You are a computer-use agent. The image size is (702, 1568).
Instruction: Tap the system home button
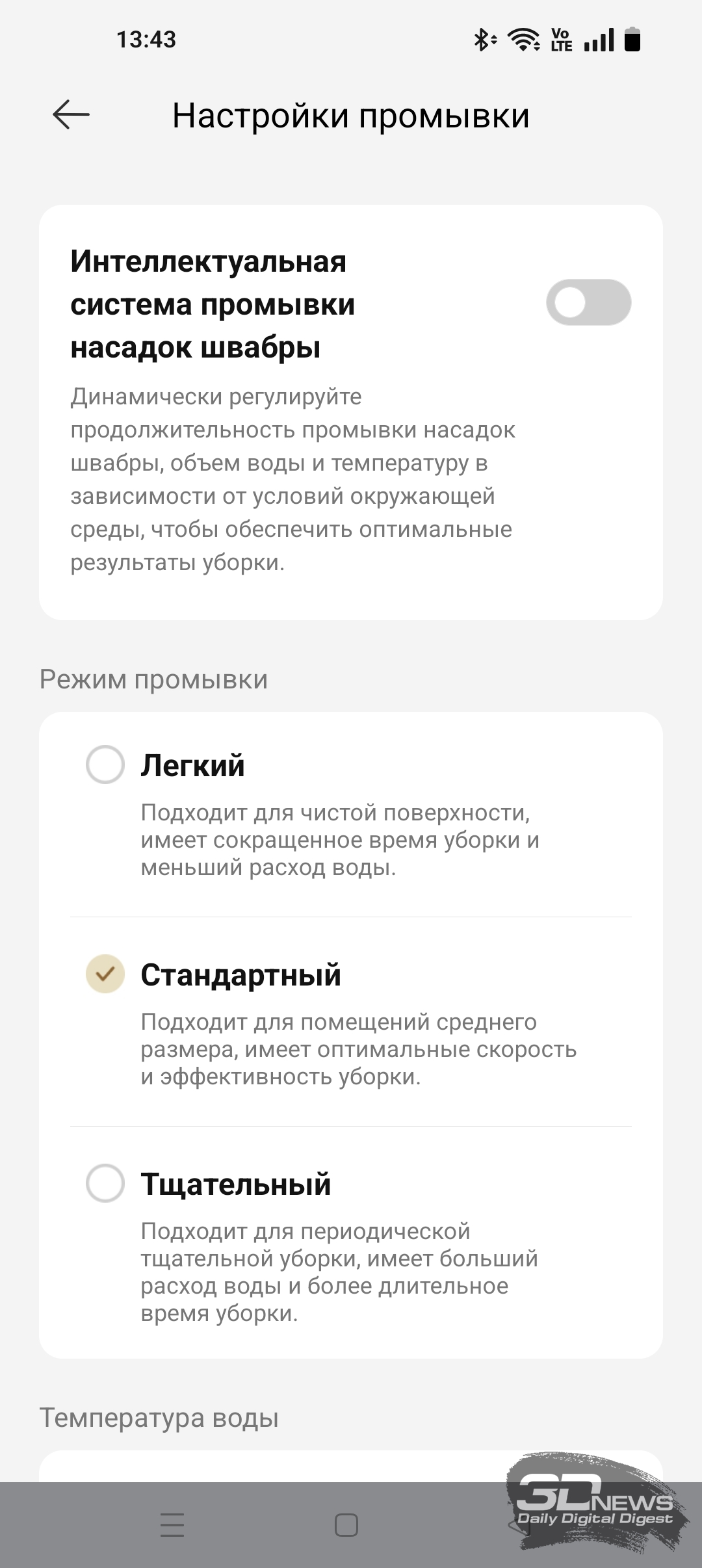click(x=346, y=1524)
